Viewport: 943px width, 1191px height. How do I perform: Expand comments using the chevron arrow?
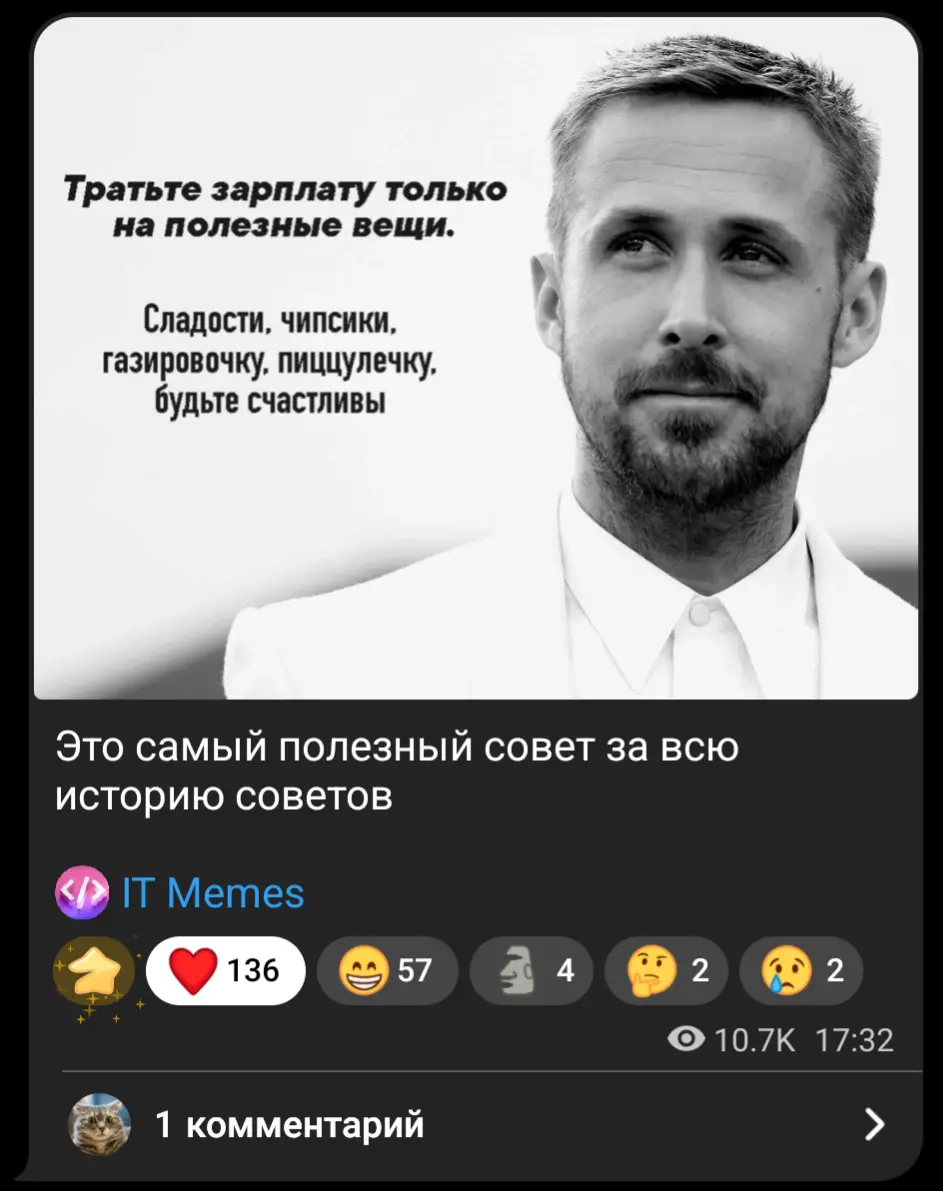click(x=873, y=1123)
